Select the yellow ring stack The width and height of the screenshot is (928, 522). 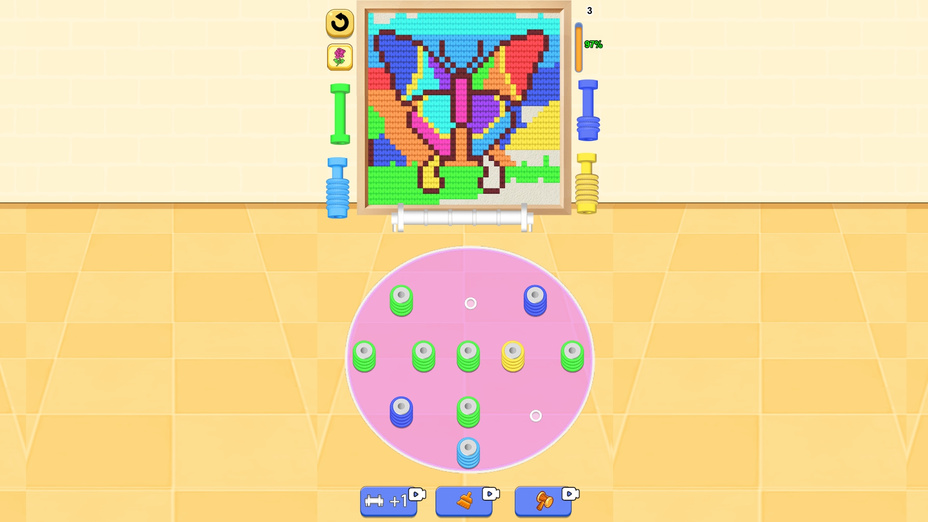pos(513,356)
